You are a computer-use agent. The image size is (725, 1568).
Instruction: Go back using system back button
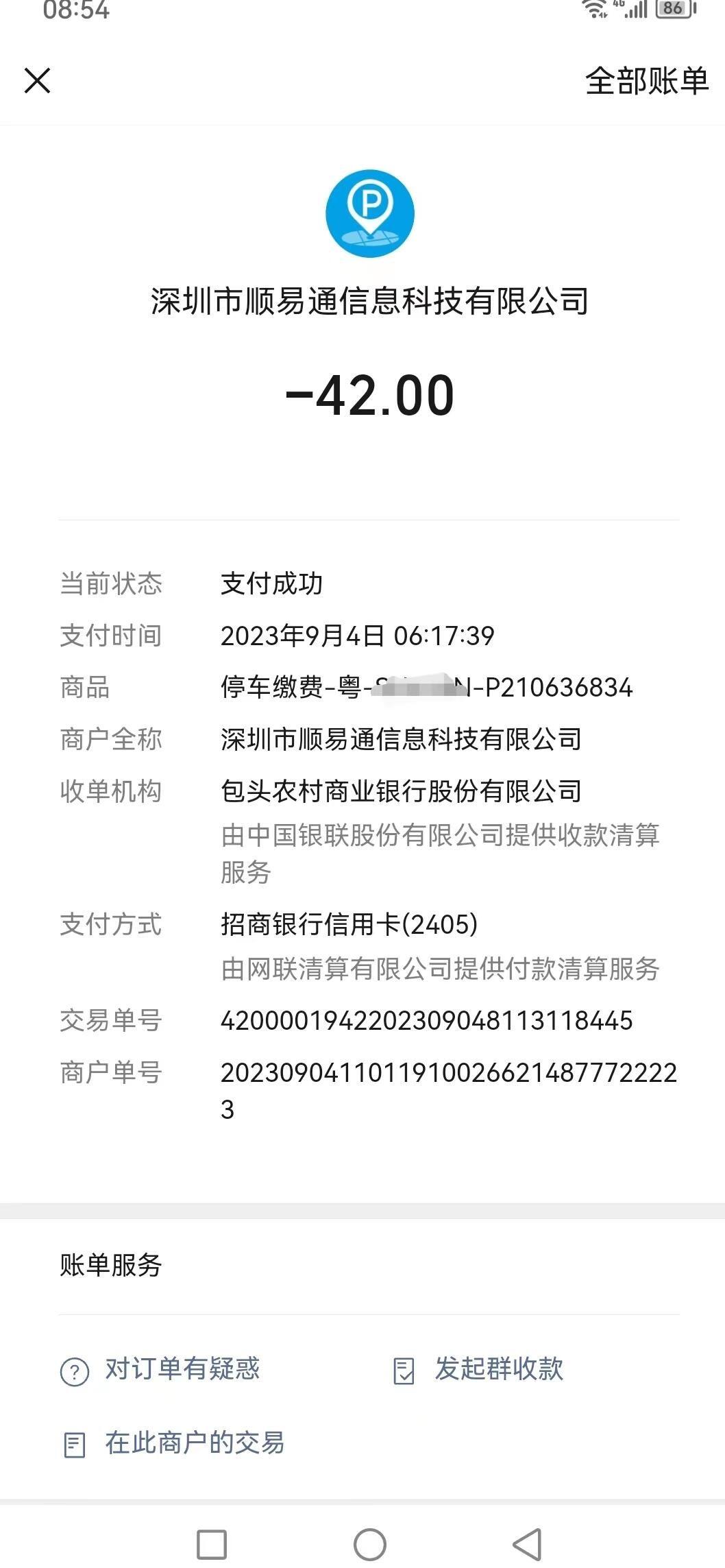pyautogui.click(x=527, y=1544)
